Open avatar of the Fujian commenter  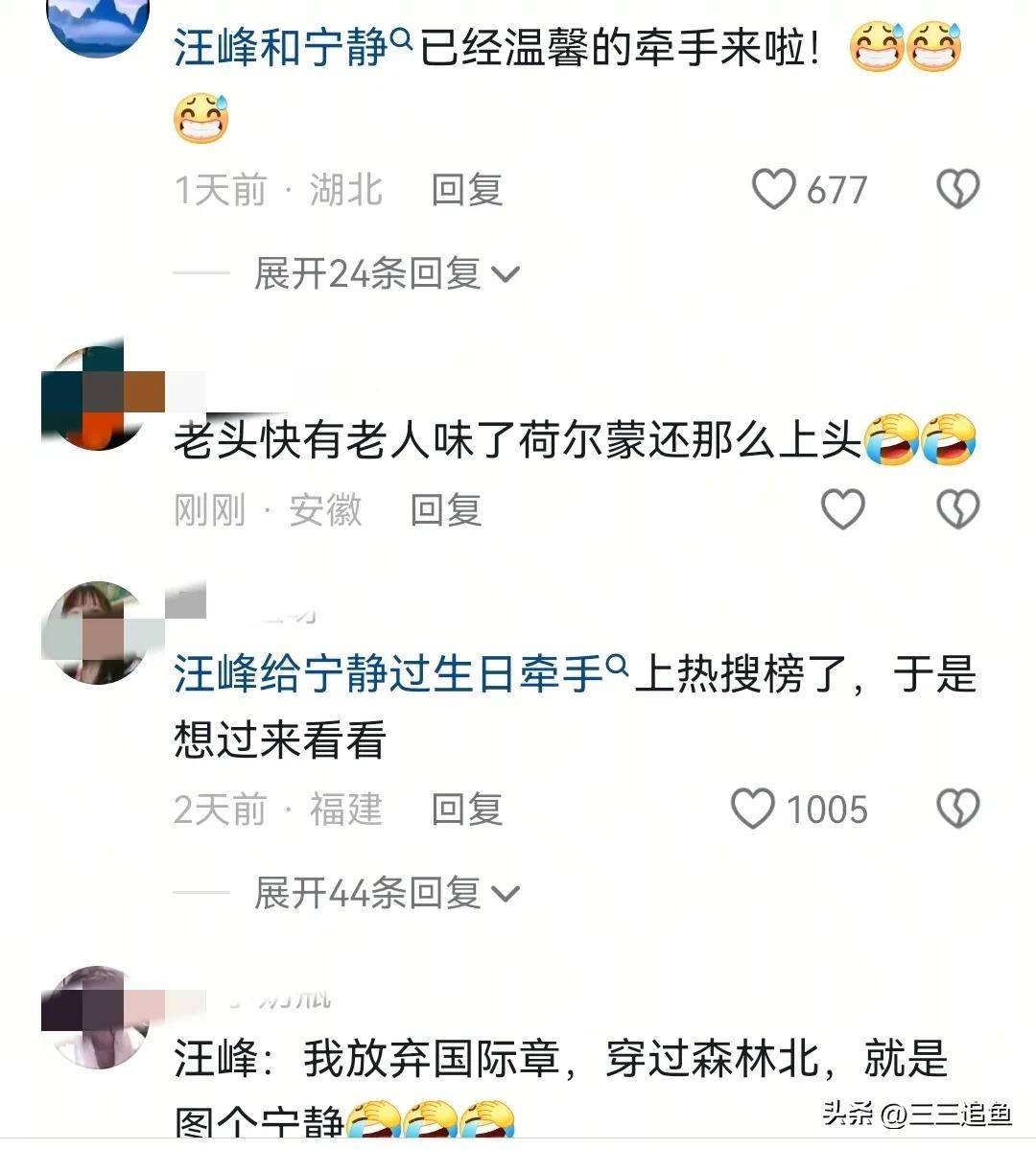(101, 633)
